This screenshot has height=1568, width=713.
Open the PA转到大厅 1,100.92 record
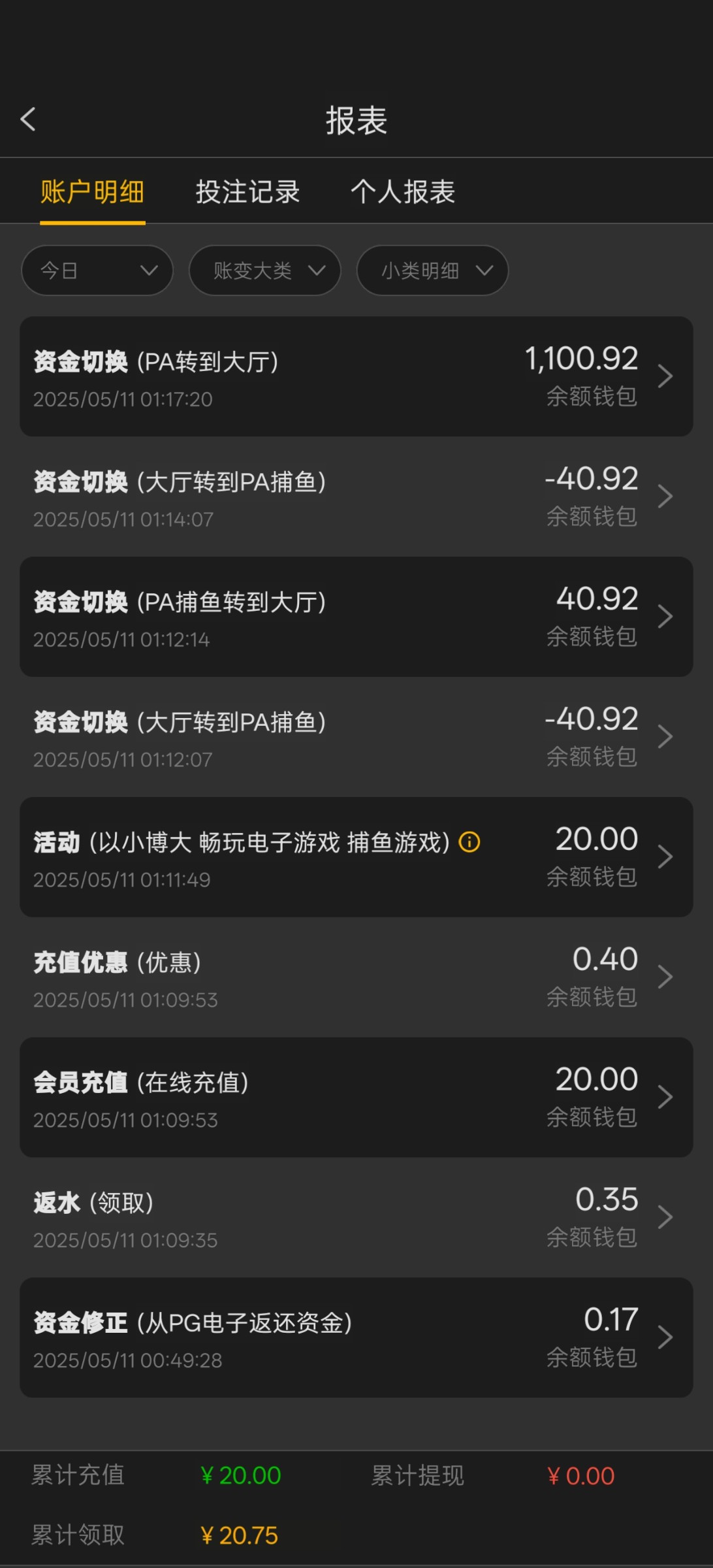pos(356,377)
